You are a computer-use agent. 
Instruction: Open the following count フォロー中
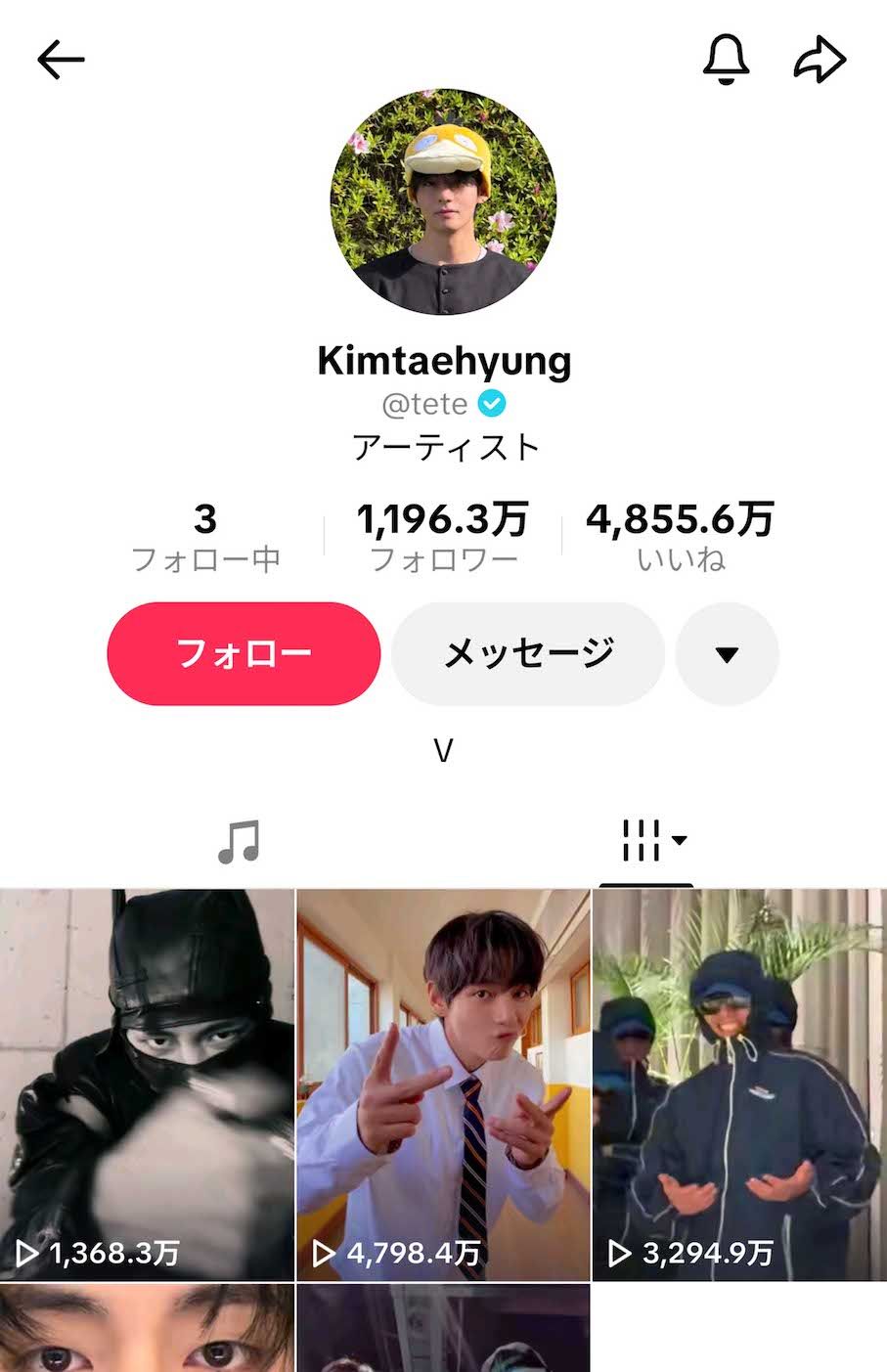(x=205, y=537)
